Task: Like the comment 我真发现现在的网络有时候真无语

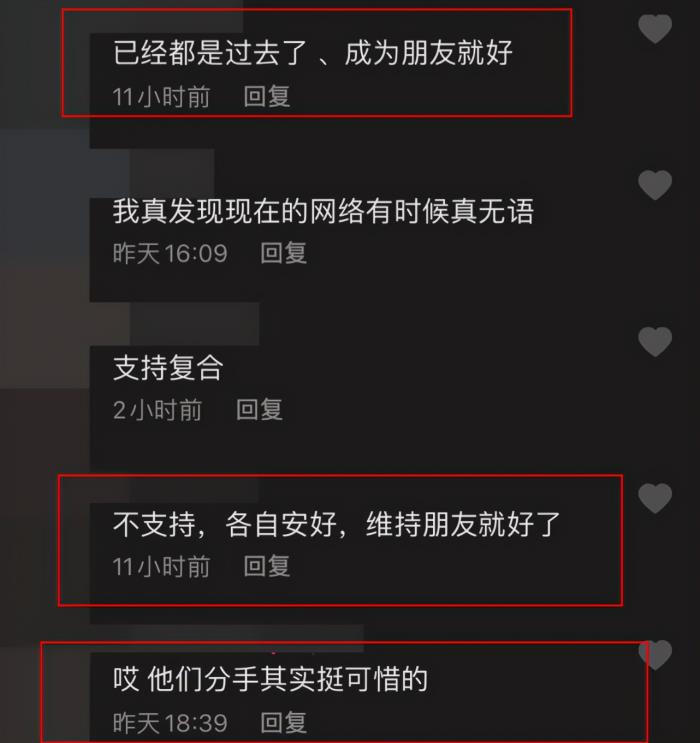Action: point(655,185)
